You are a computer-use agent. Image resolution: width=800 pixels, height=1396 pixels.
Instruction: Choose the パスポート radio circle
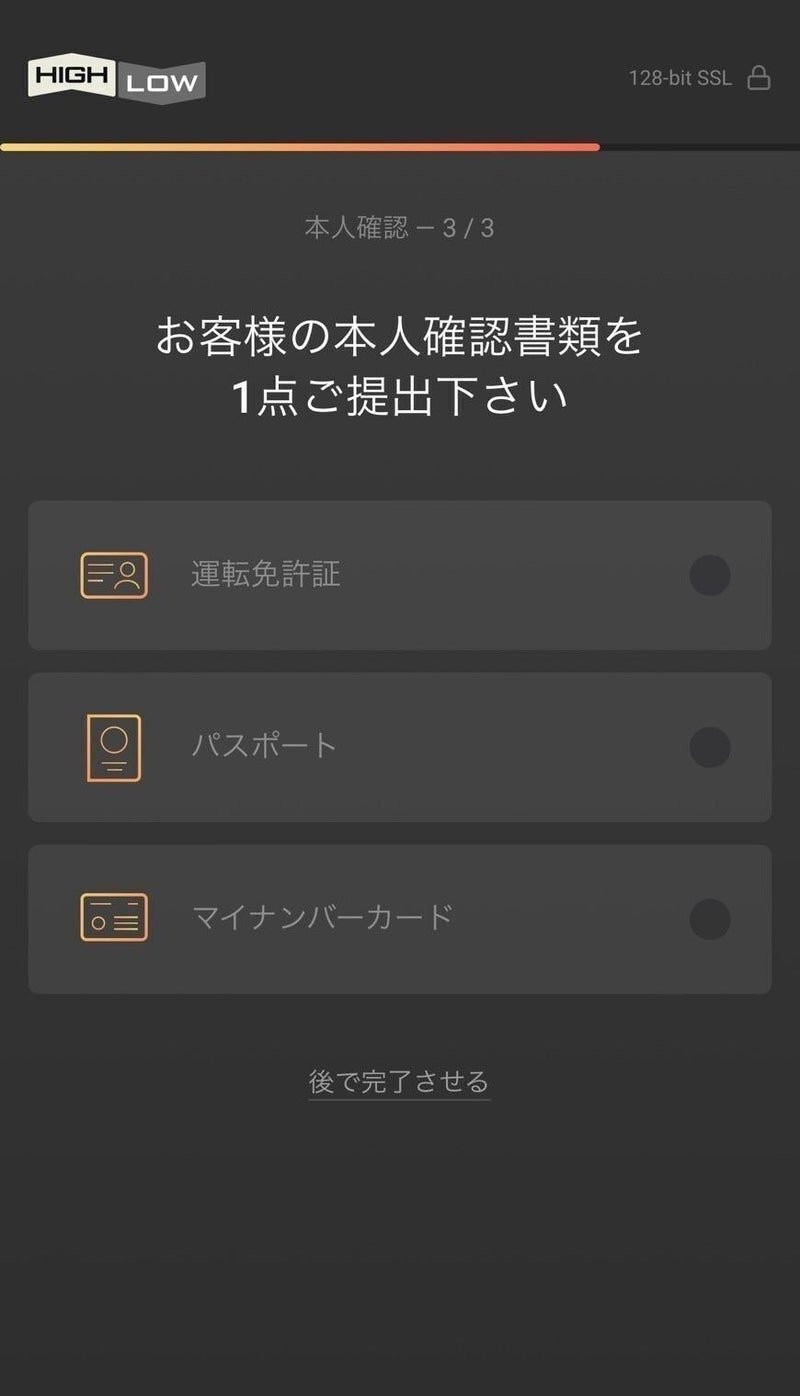(710, 748)
